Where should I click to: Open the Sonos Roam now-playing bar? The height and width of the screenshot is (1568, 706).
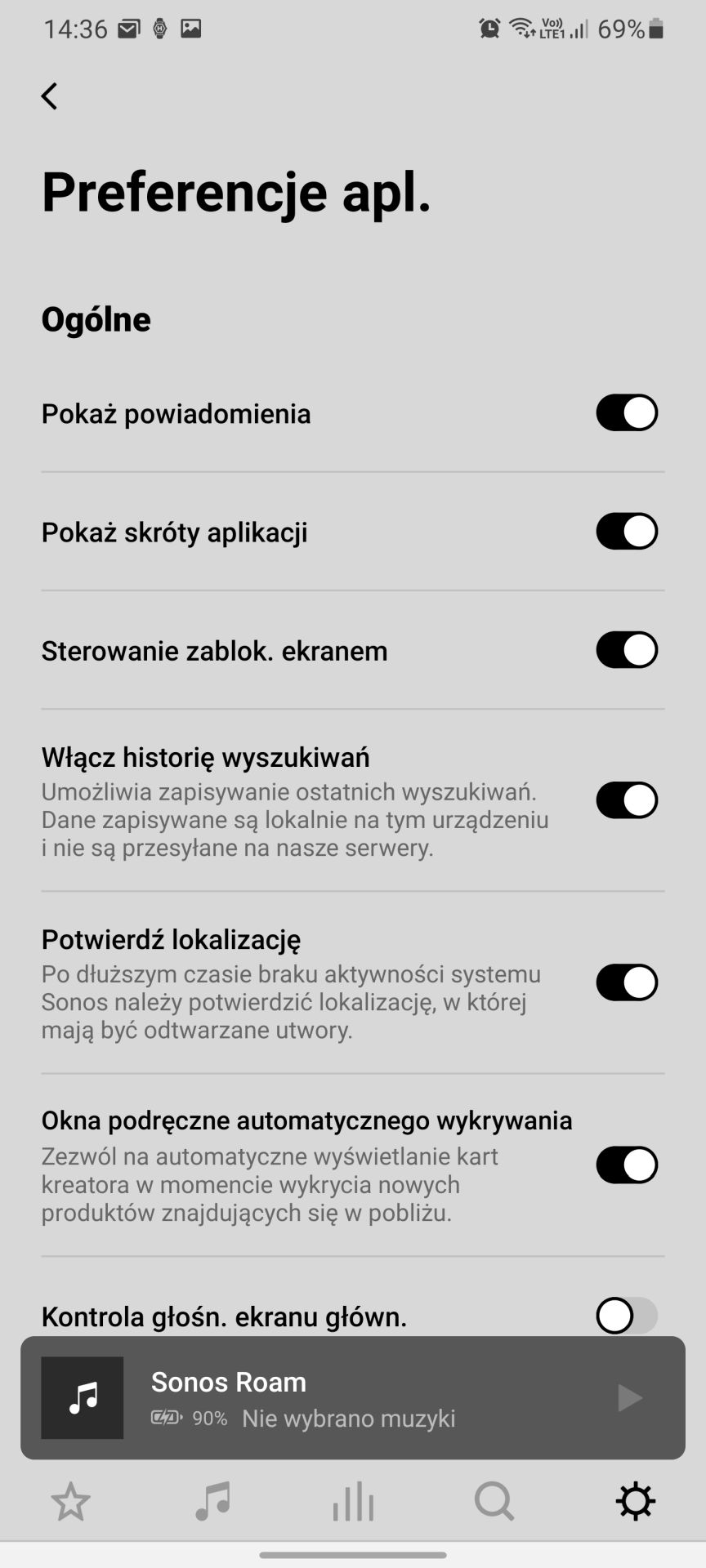[353, 1398]
